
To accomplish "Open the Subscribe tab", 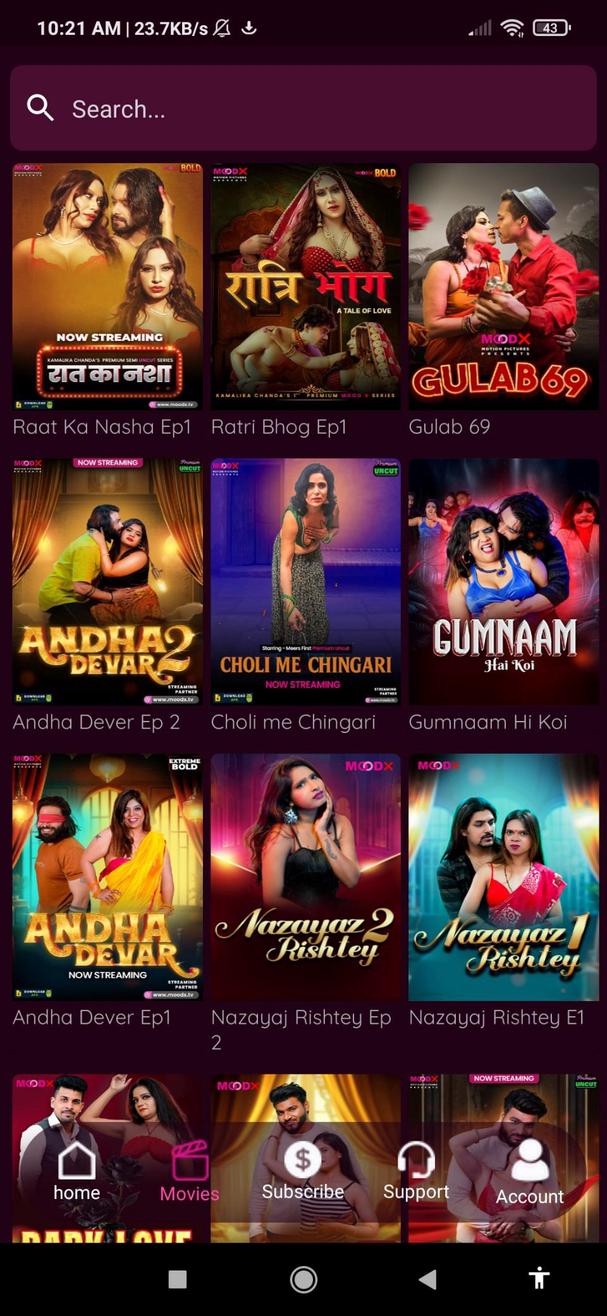I will (x=302, y=1172).
